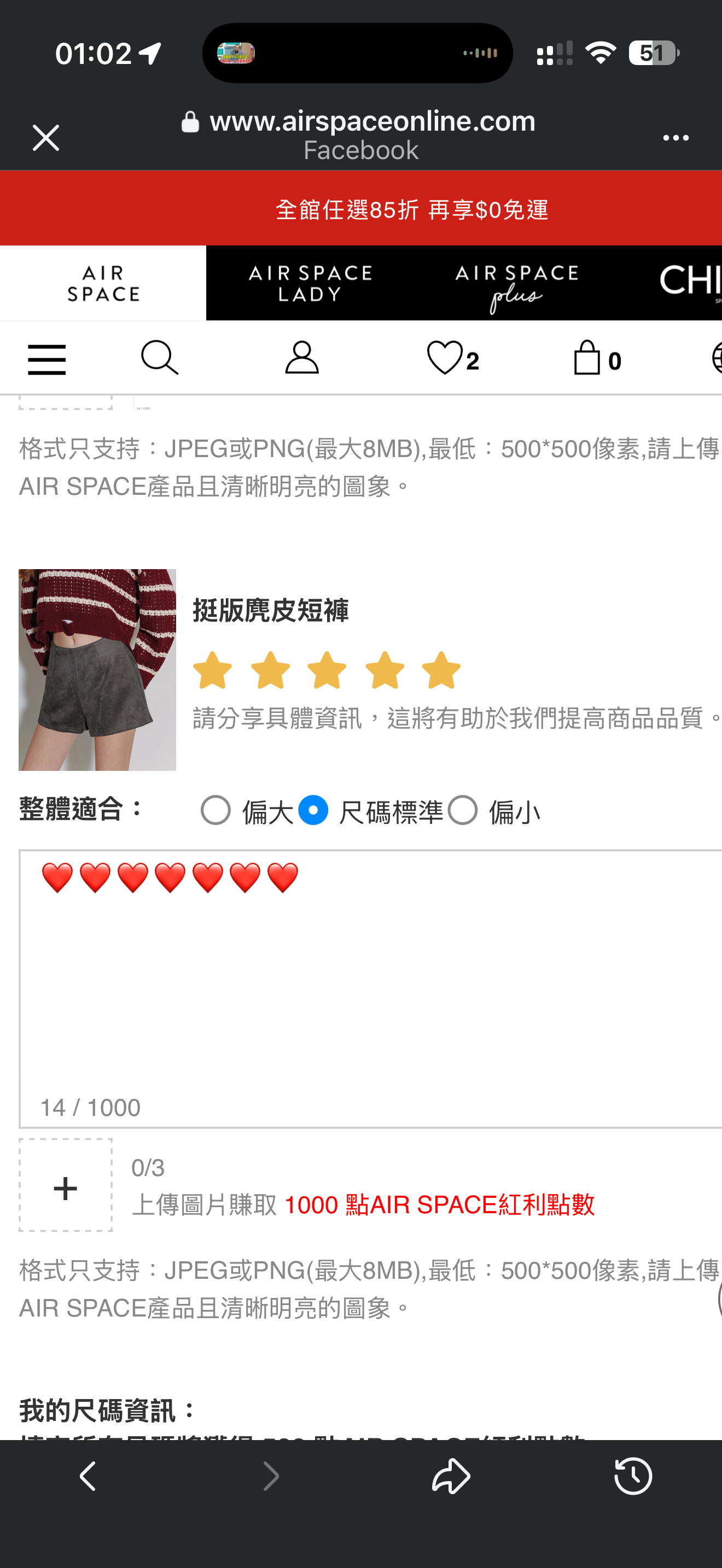Open the 挺版麂皮短褲 product image
Image resolution: width=722 pixels, height=1568 pixels.
pyautogui.click(x=97, y=670)
